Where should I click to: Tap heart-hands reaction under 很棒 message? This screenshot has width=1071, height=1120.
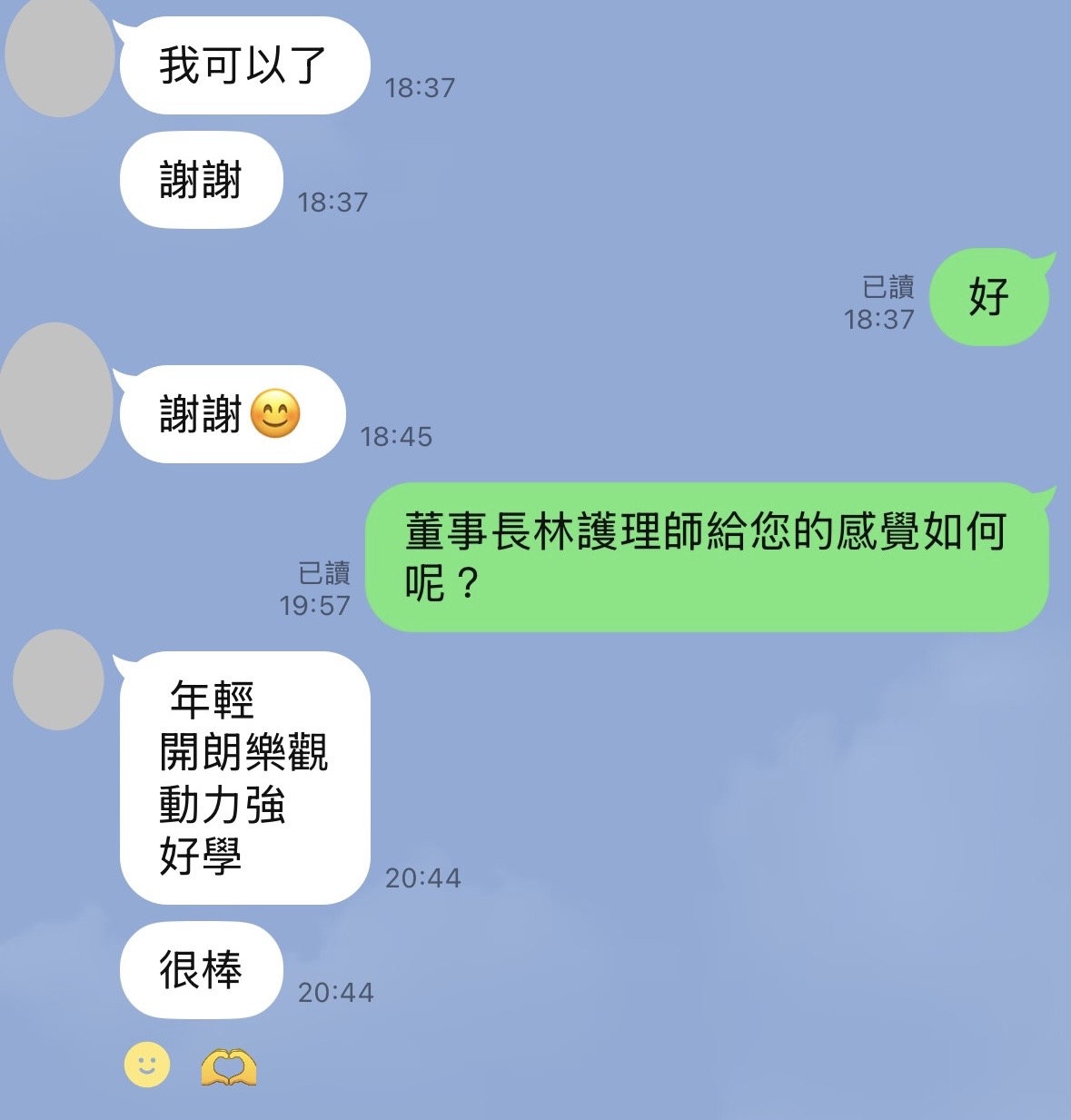coord(229,1066)
